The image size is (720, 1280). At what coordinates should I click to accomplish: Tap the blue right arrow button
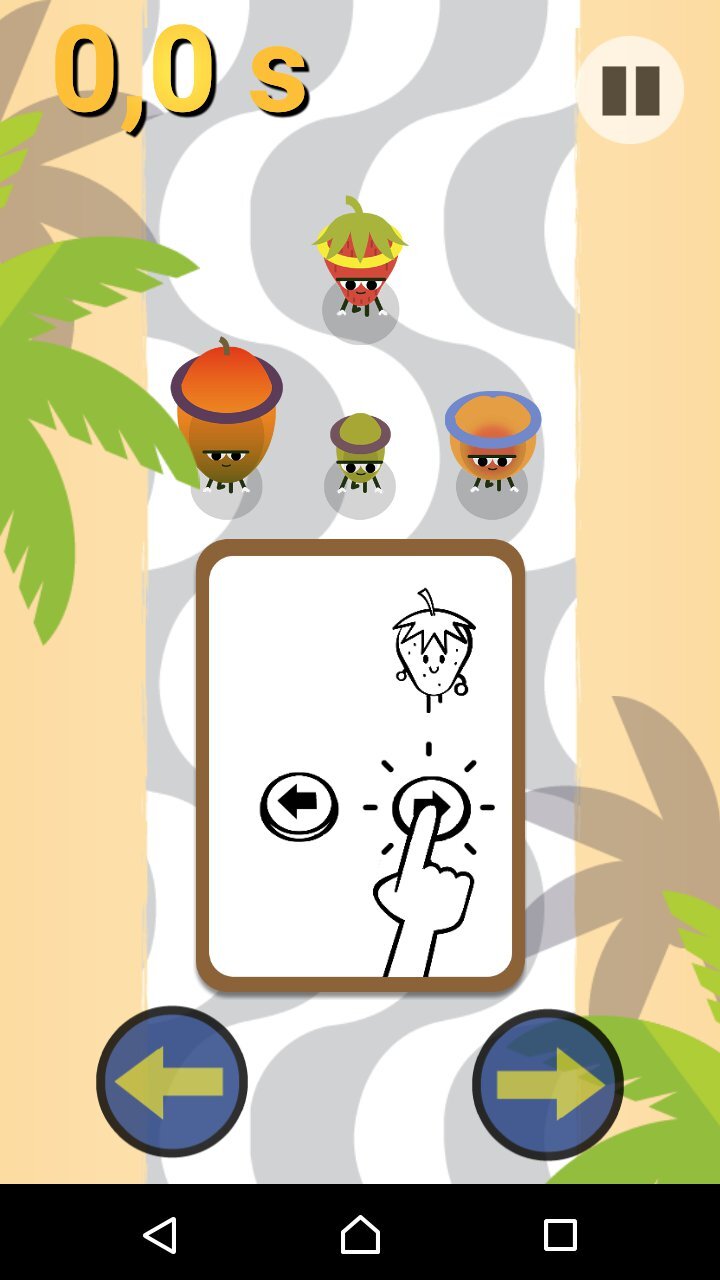coord(548,1084)
